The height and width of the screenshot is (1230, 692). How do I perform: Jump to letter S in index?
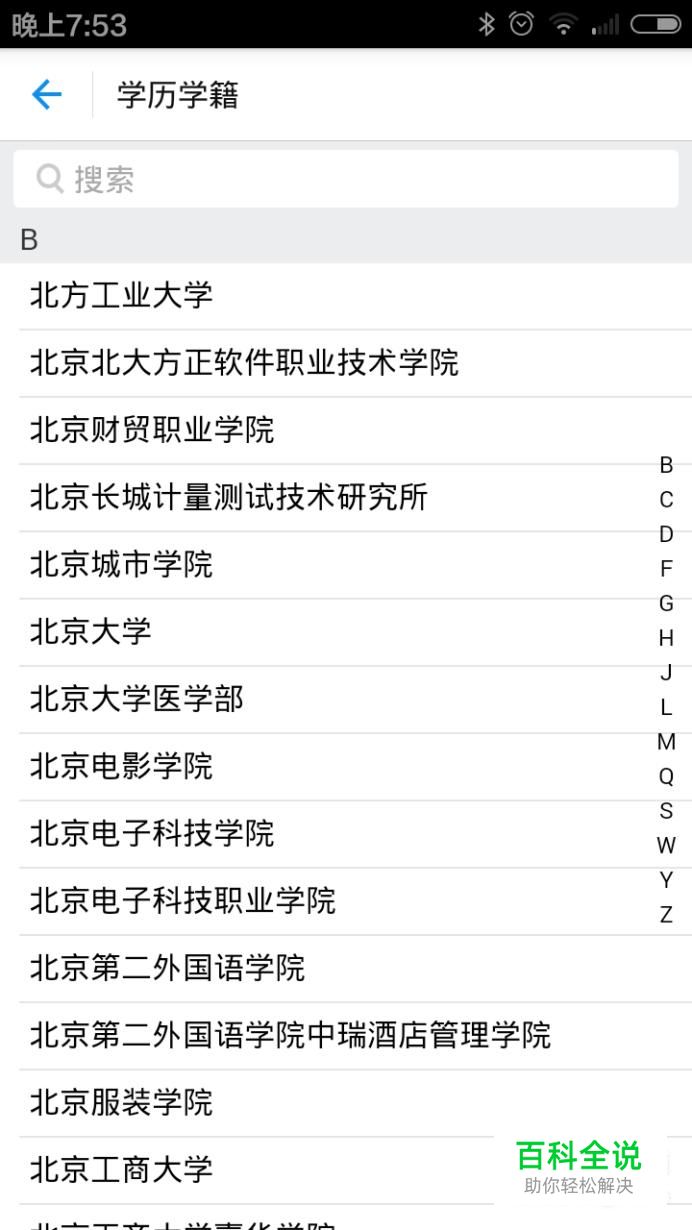pyautogui.click(x=666, y=811)
